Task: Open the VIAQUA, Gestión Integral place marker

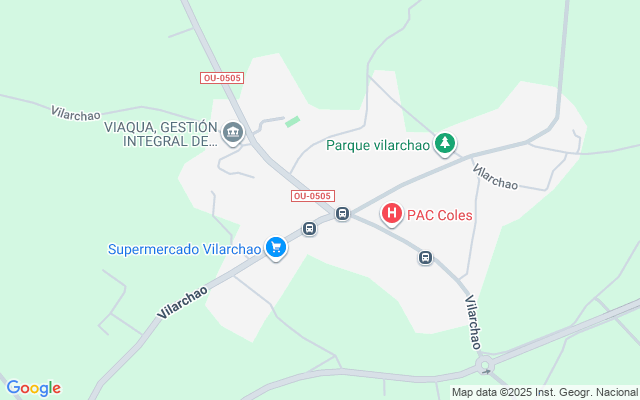Action: (x=233, y=132)
